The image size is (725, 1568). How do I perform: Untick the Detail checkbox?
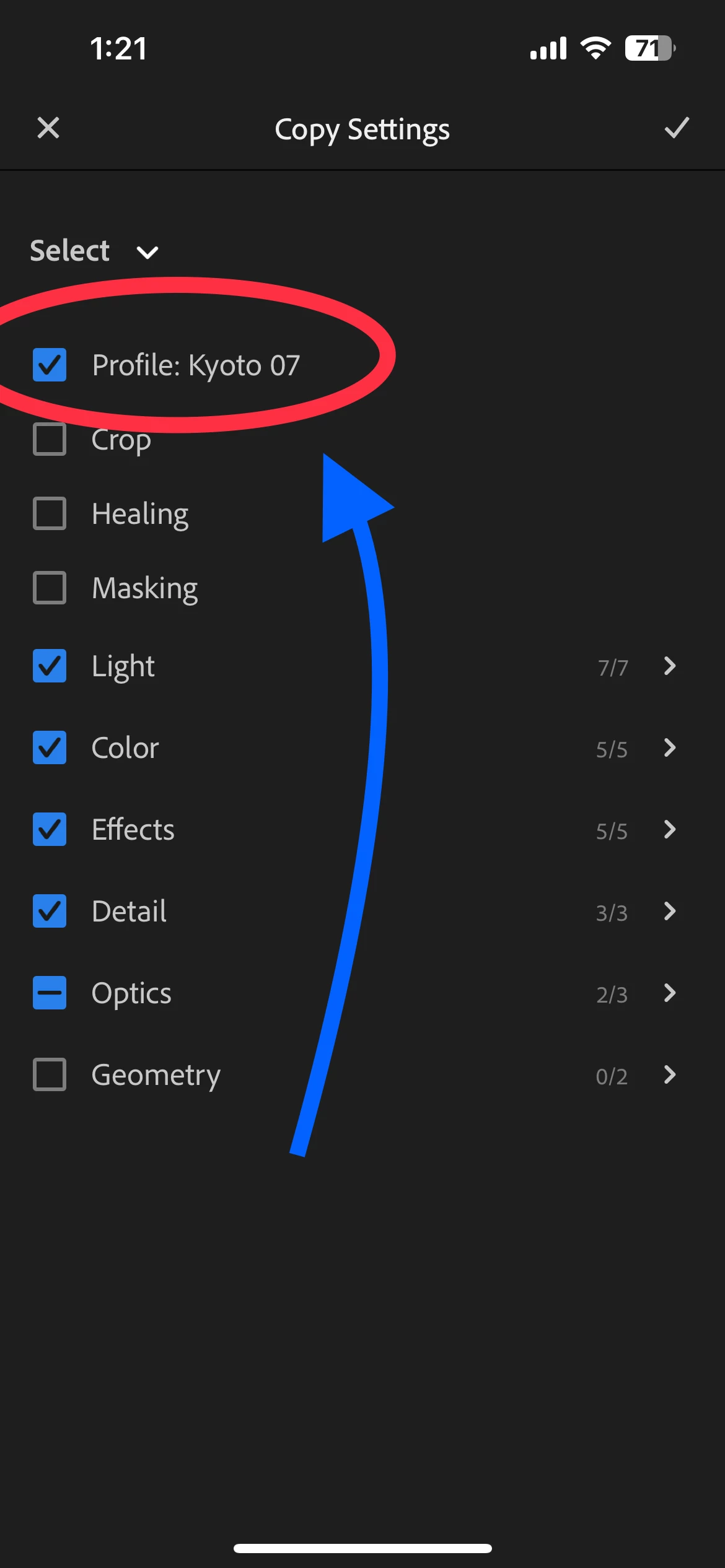(x=50, y=912)
